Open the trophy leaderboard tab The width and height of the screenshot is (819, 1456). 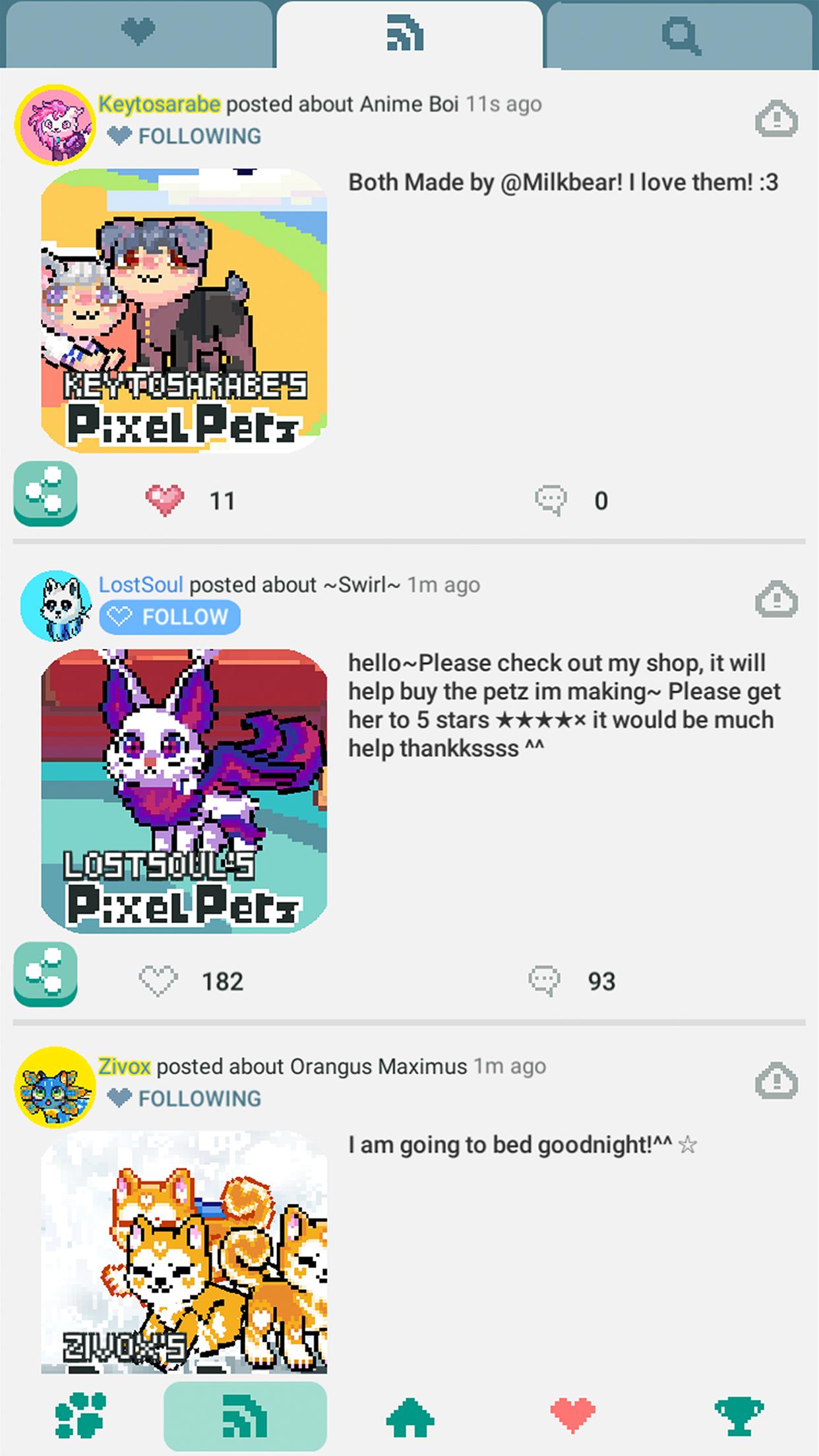739,1416
